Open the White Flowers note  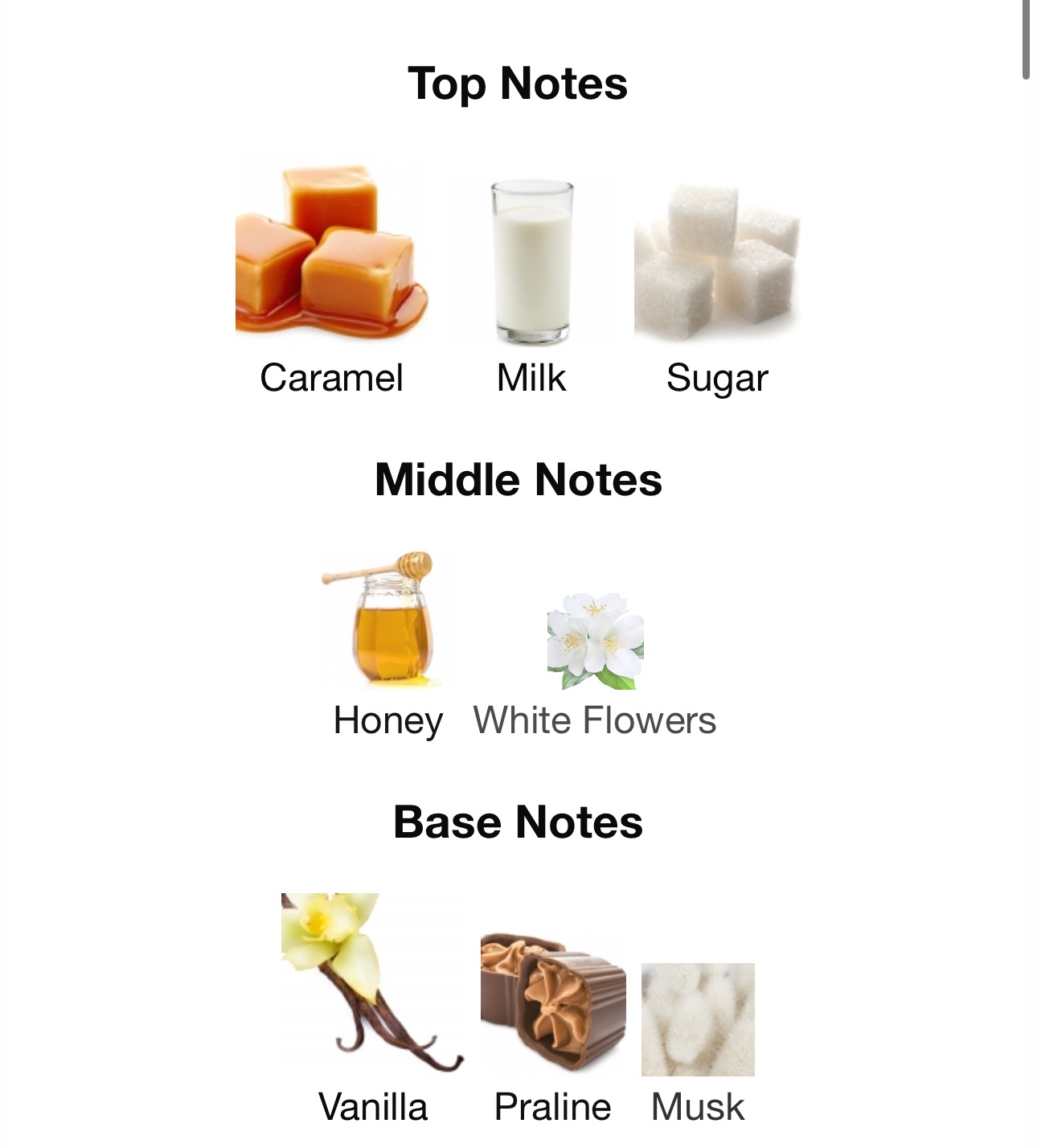tap(595, 642)
